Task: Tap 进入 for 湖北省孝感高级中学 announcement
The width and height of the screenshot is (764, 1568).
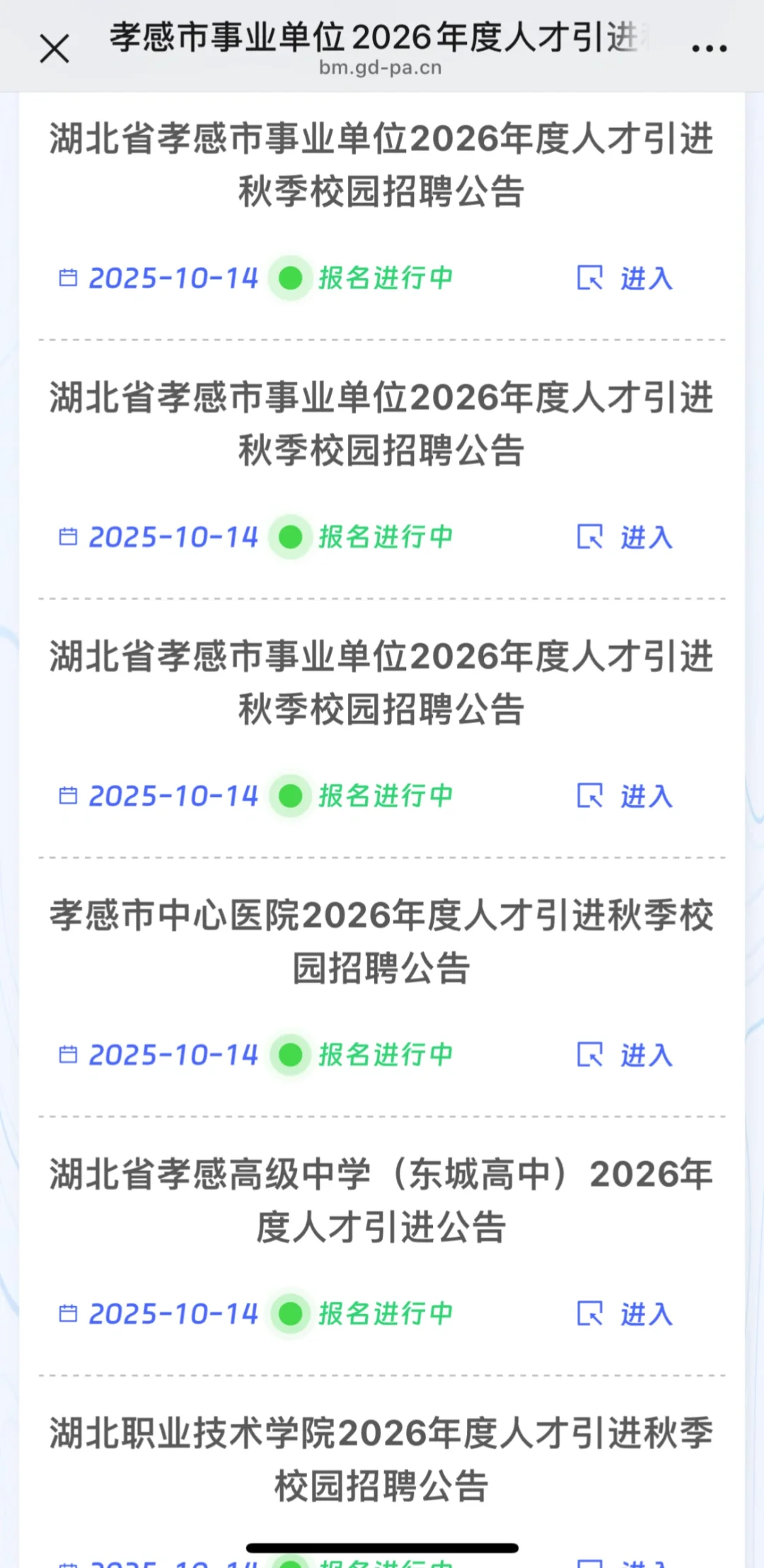Action: (x=625, y=1314)
